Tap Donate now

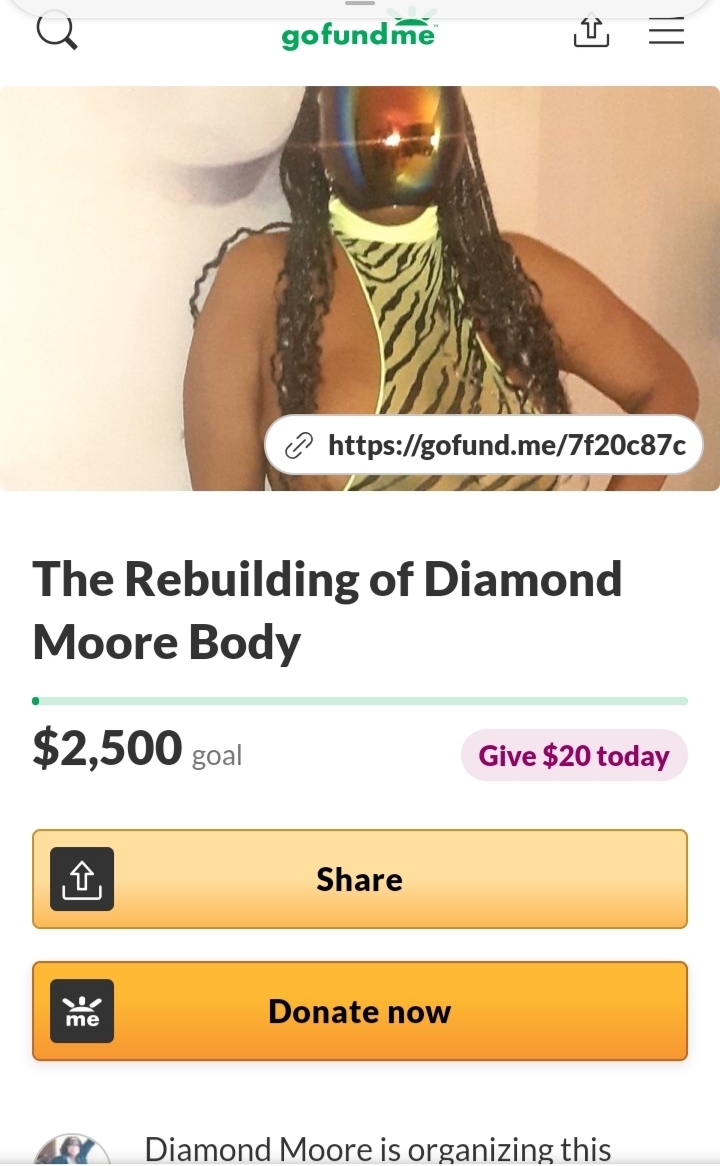(360, 1011)
